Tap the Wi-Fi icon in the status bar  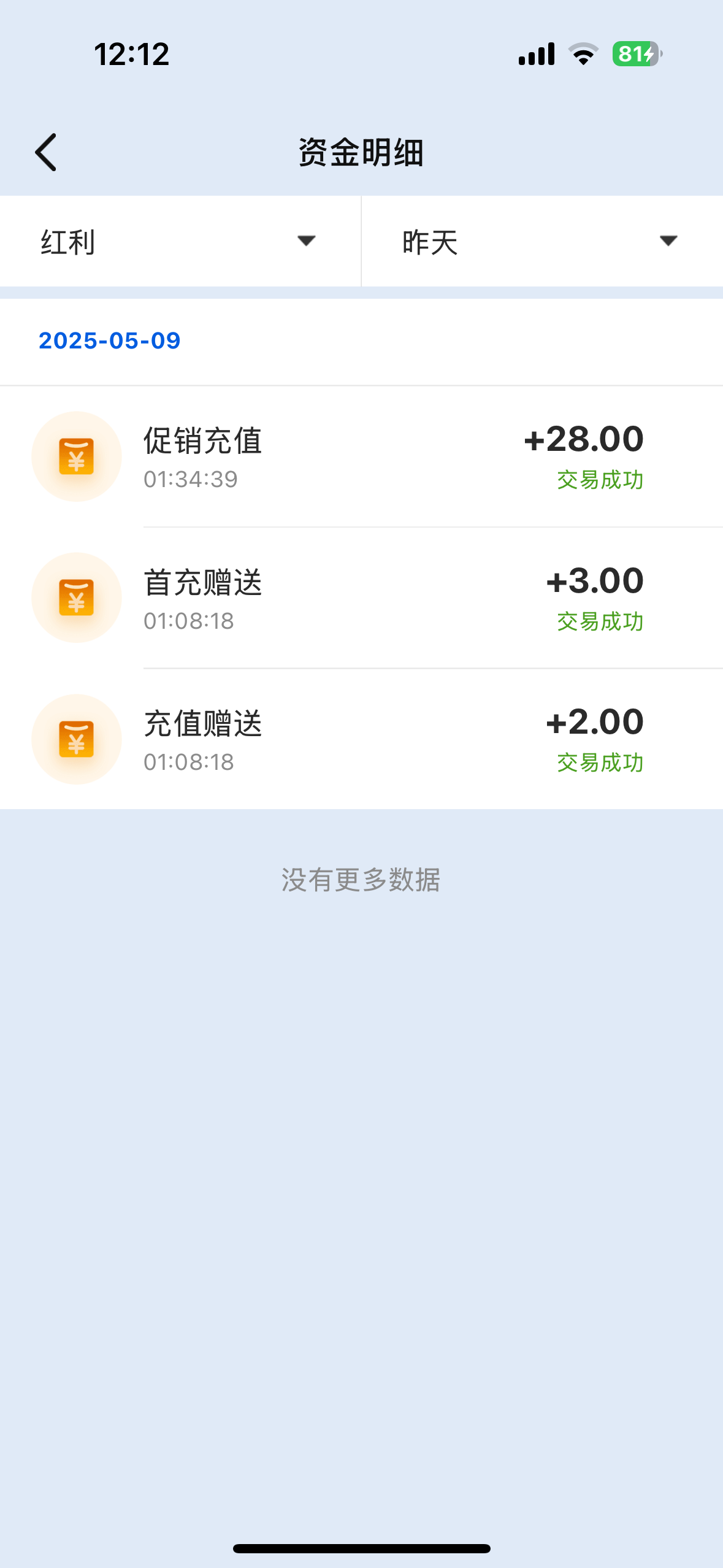pos(582,54)
